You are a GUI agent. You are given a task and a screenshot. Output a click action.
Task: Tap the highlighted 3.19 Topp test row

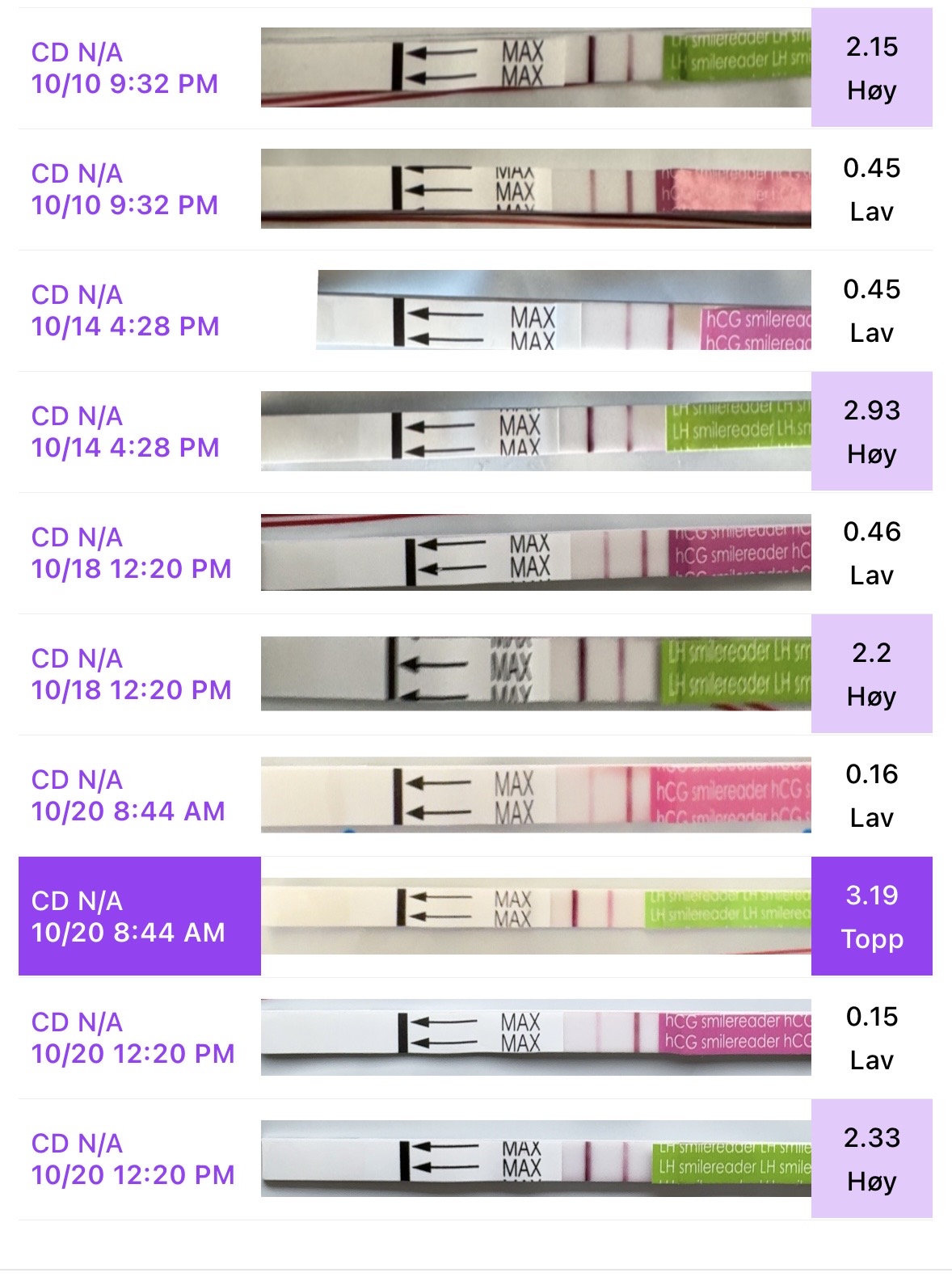[x=475, y=917]
